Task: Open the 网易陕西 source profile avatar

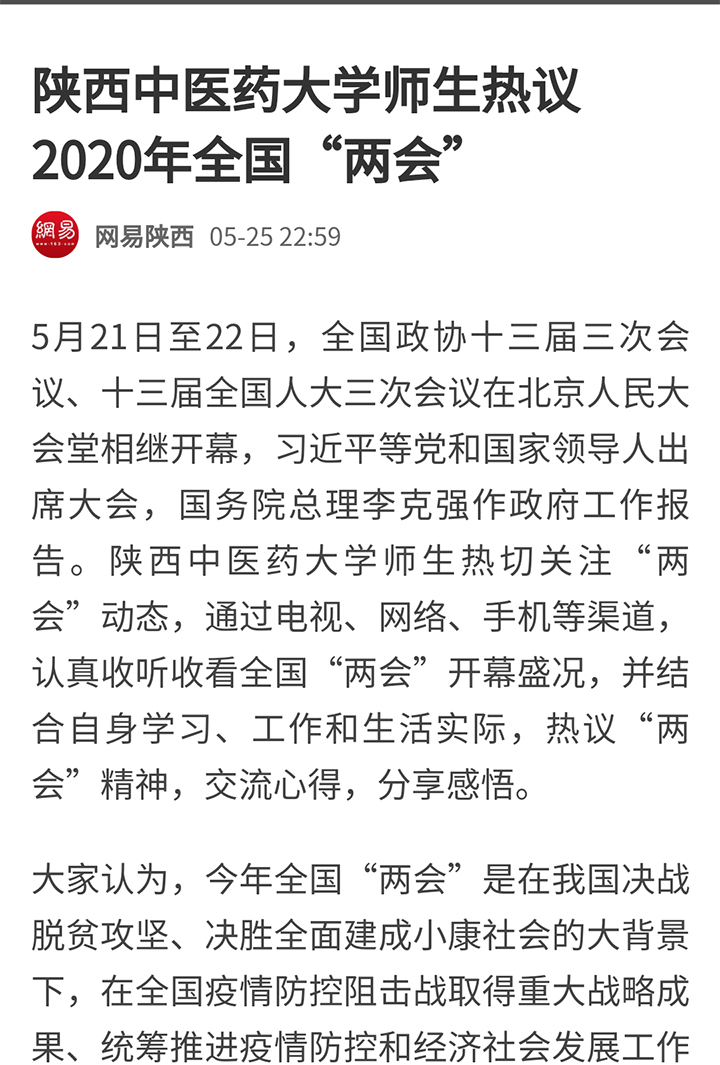Action: click(55, 235)
